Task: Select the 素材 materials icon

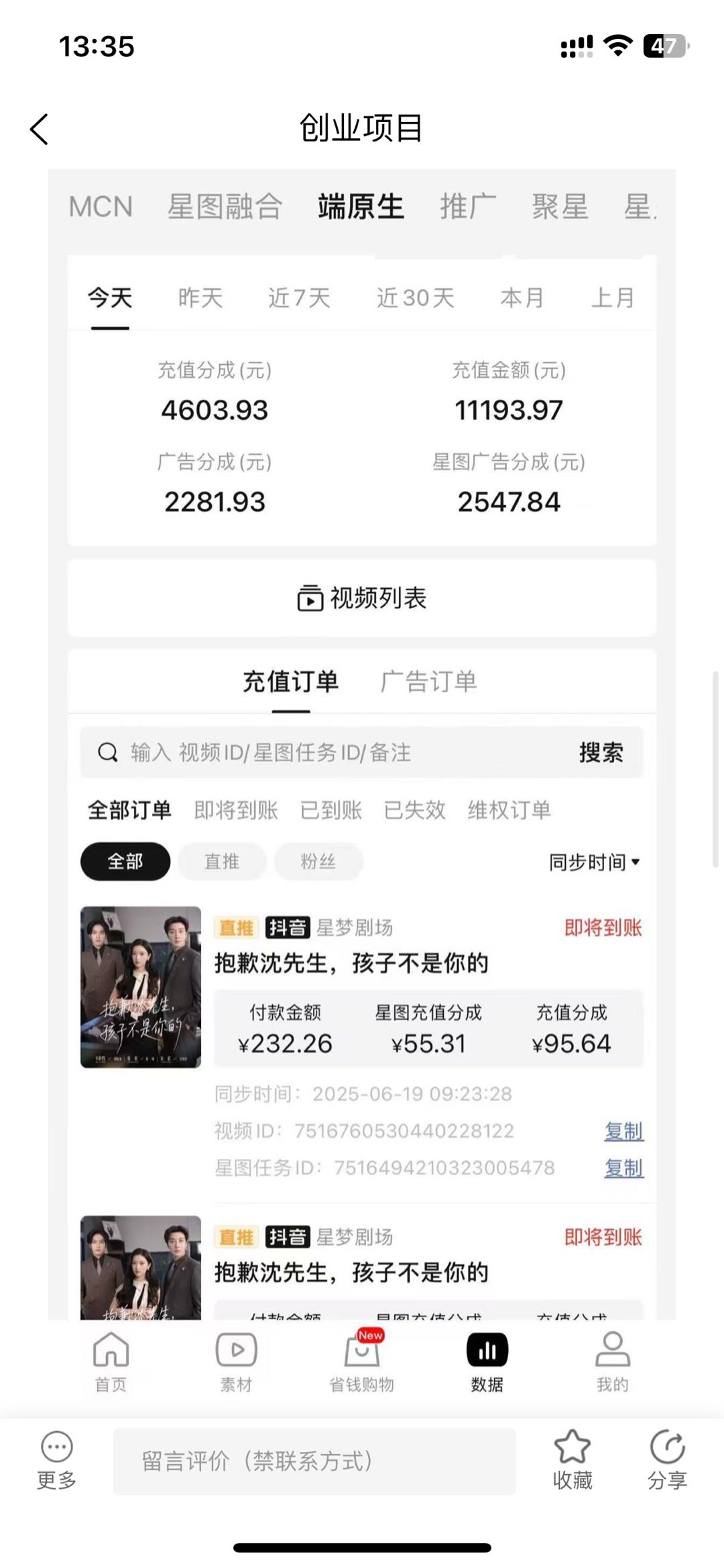Action: pos(235,1361)
